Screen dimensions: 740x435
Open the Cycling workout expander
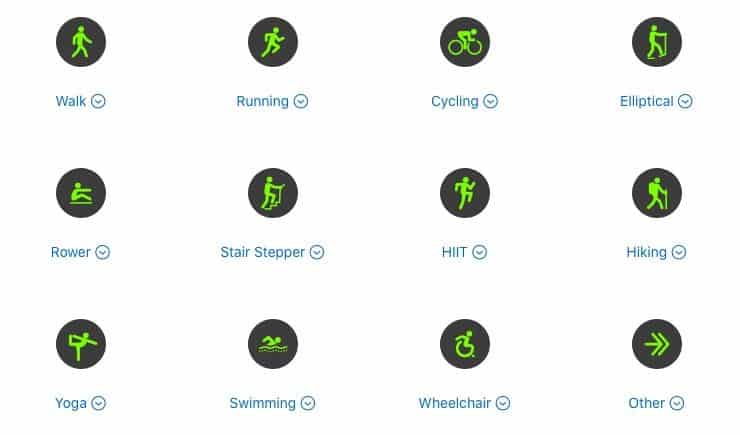pos(491,101)
